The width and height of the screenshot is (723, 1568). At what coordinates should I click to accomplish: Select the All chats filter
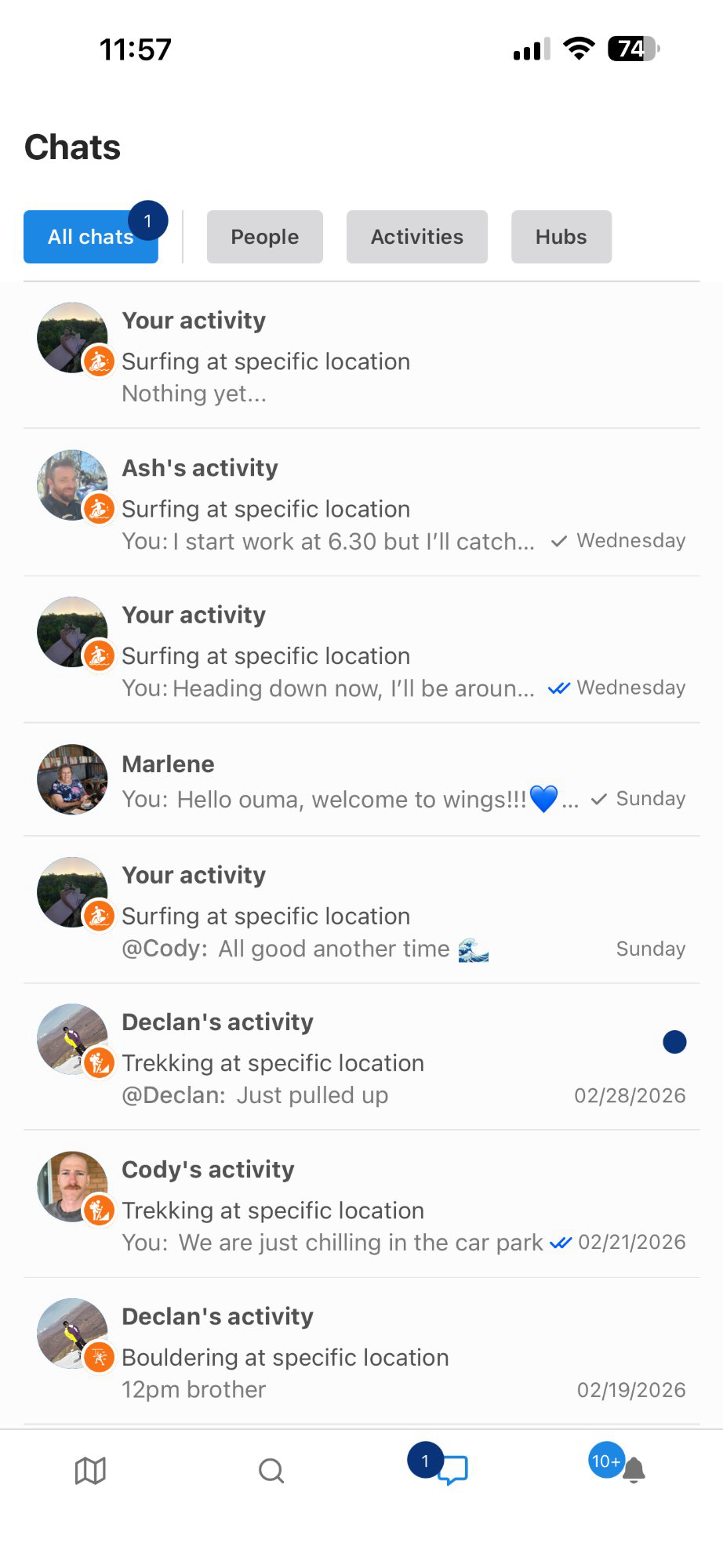(x=90, y=236)
